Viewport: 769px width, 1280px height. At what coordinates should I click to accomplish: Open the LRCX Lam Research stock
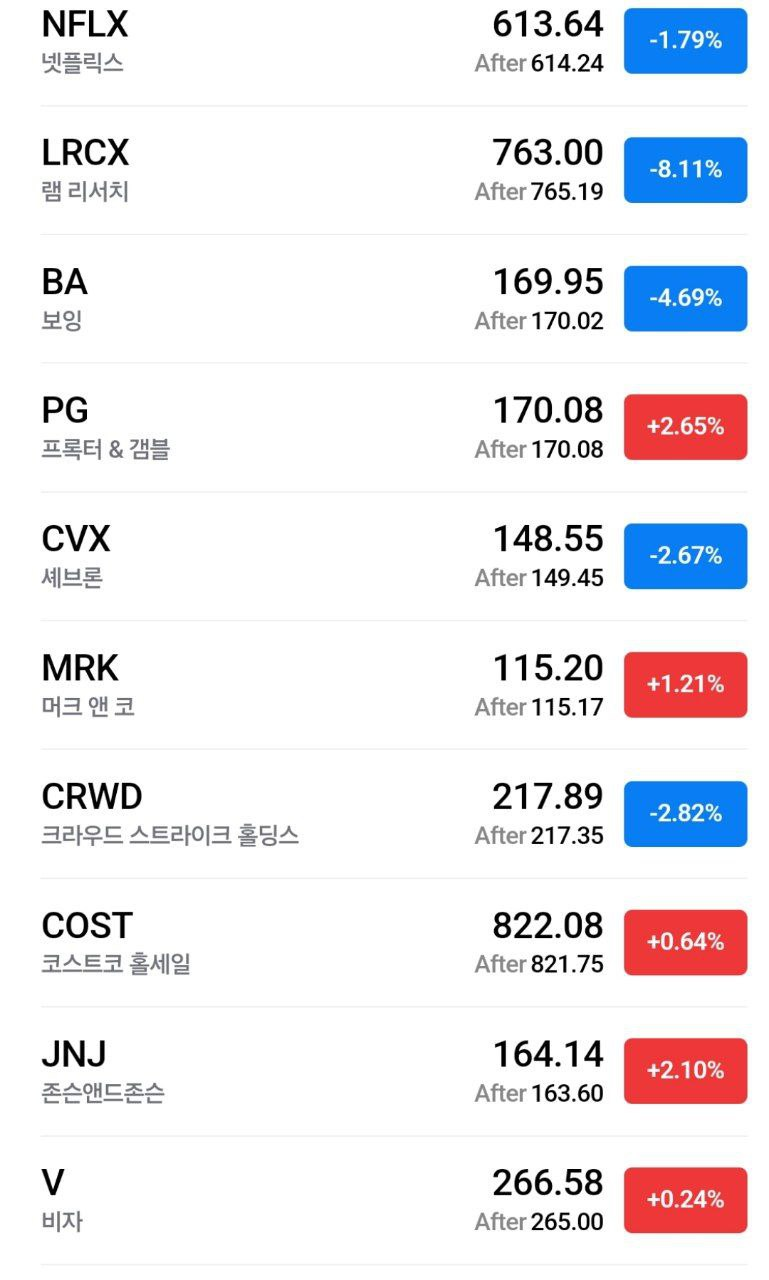[300, 170]
